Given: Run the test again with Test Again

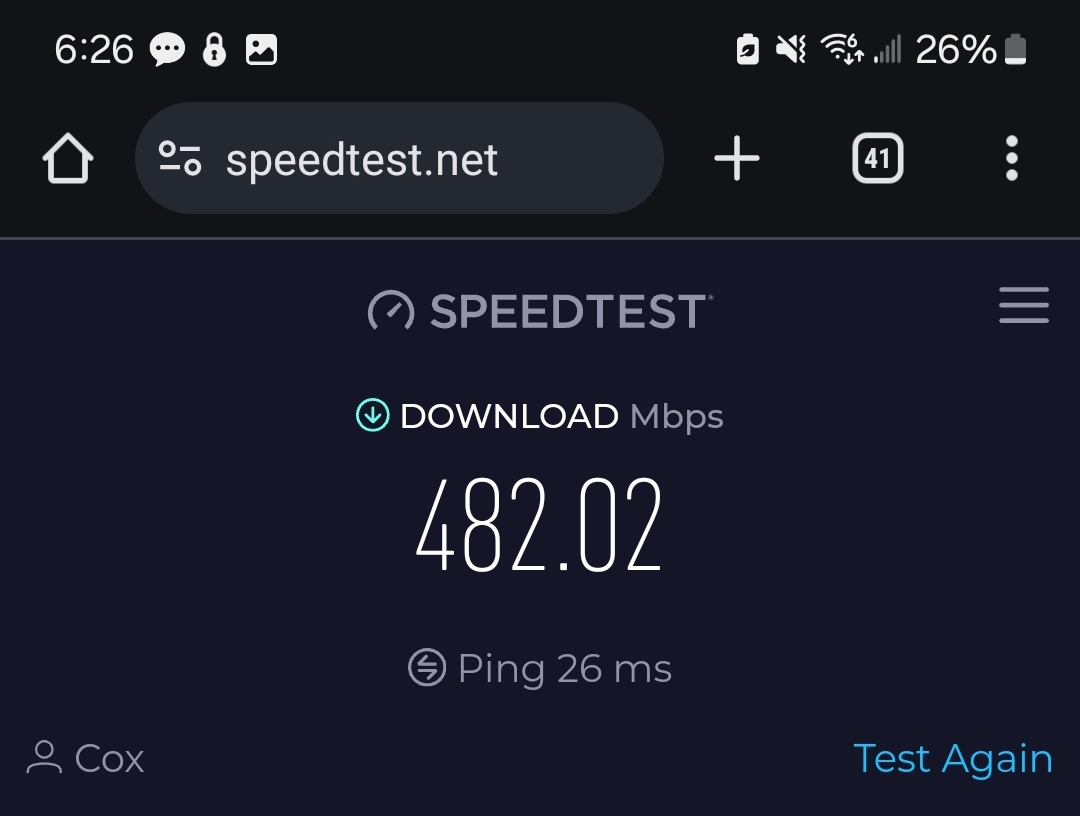Looking at the screenshot, I should (x=952, y=759).
